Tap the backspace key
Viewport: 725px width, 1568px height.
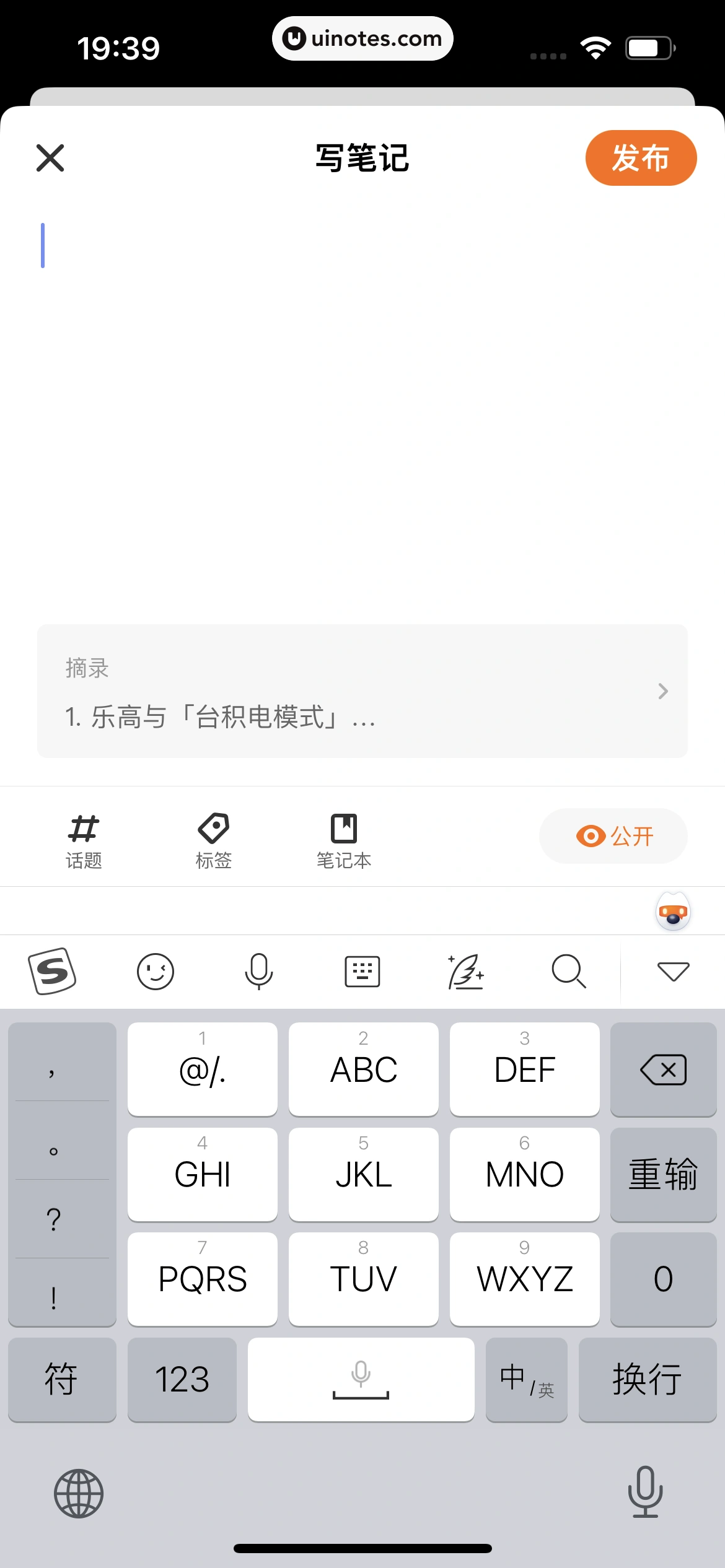pos(663,1069)
